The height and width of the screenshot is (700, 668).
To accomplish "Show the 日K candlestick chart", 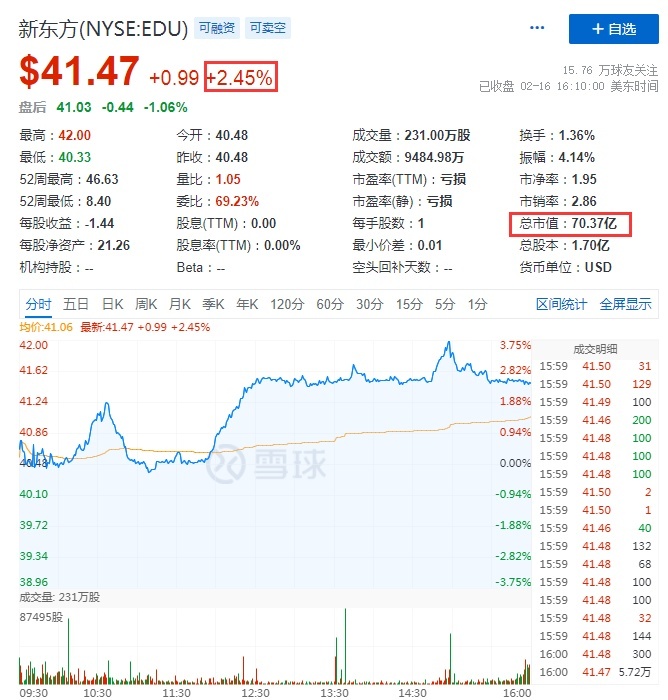I will click(112, 304).
